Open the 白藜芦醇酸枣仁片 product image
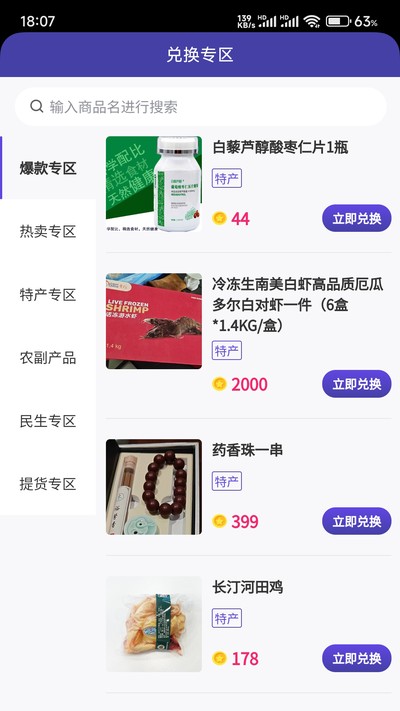 tap(154, 184)
